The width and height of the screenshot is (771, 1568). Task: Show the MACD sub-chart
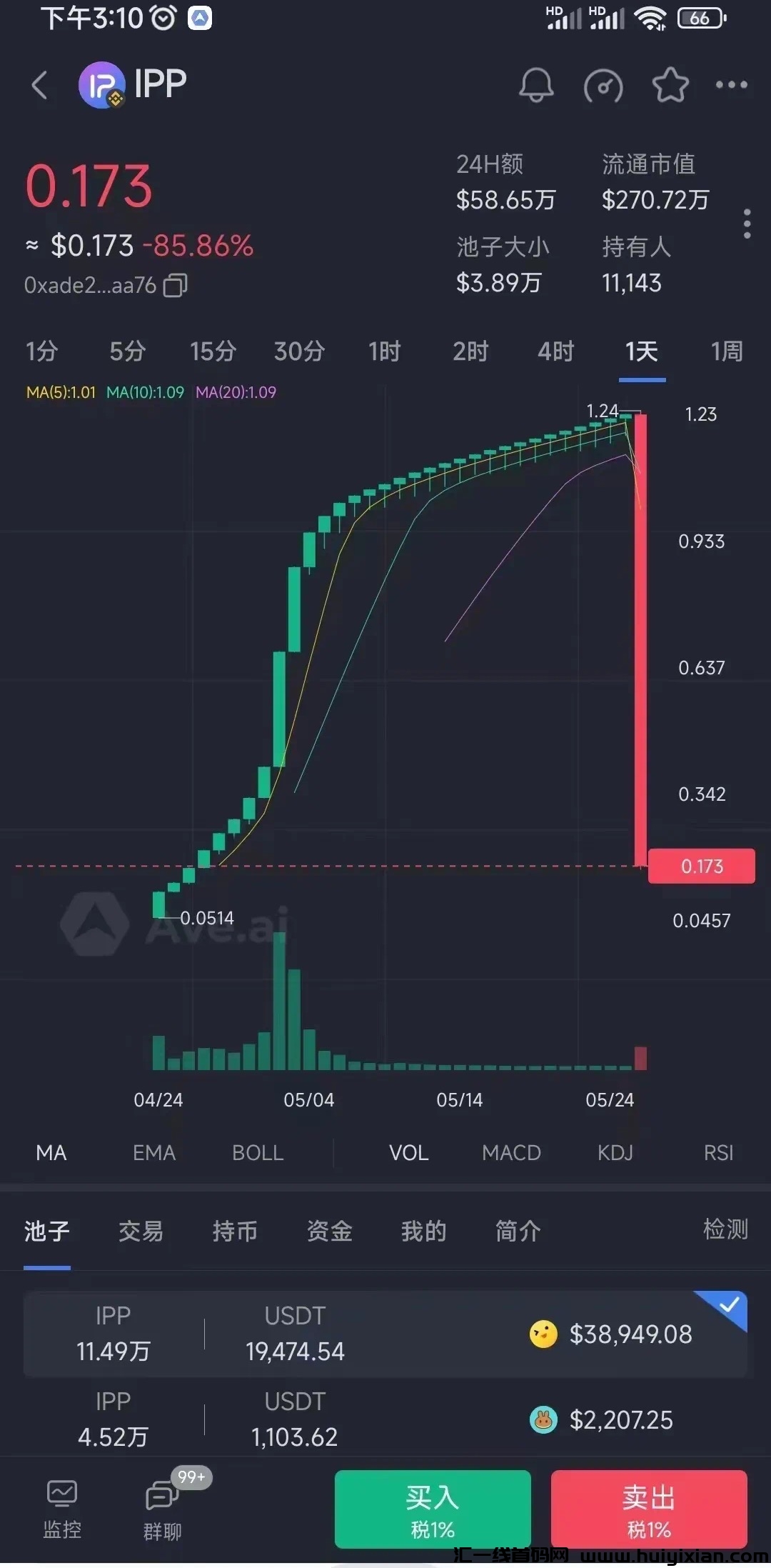tap(511, 1153)
